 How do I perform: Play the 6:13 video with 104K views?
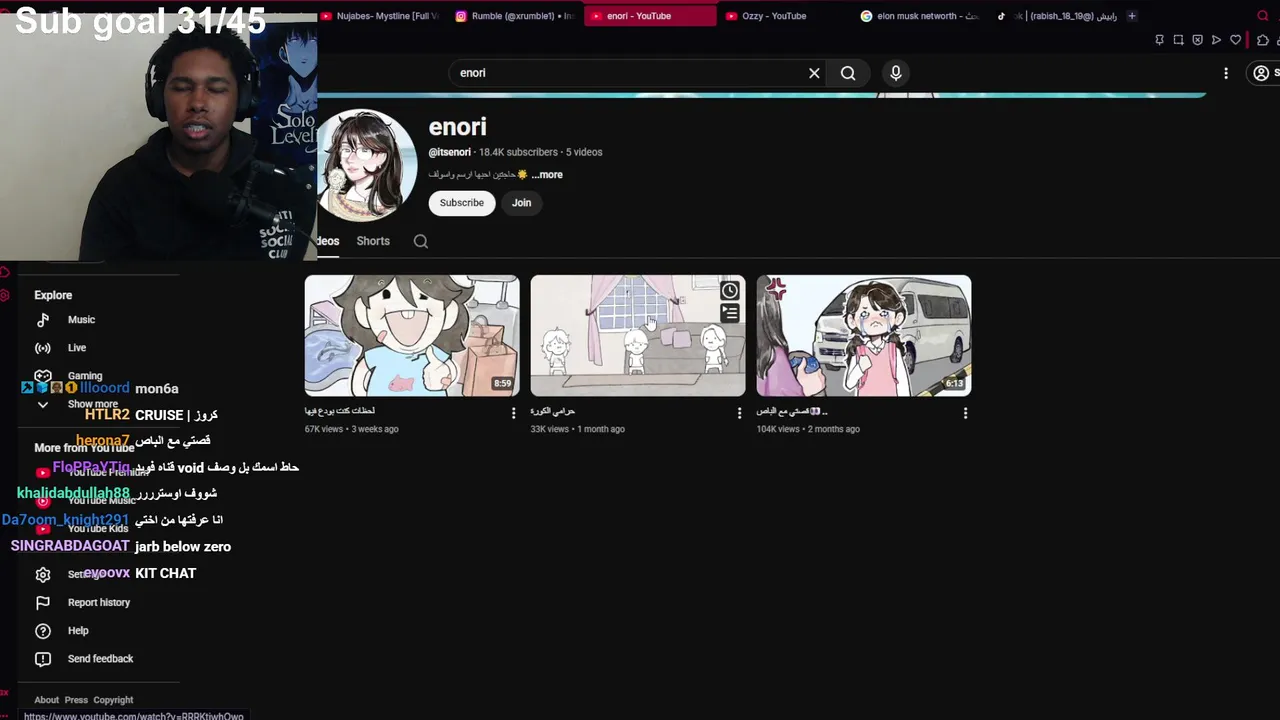(x=864, y=335)
